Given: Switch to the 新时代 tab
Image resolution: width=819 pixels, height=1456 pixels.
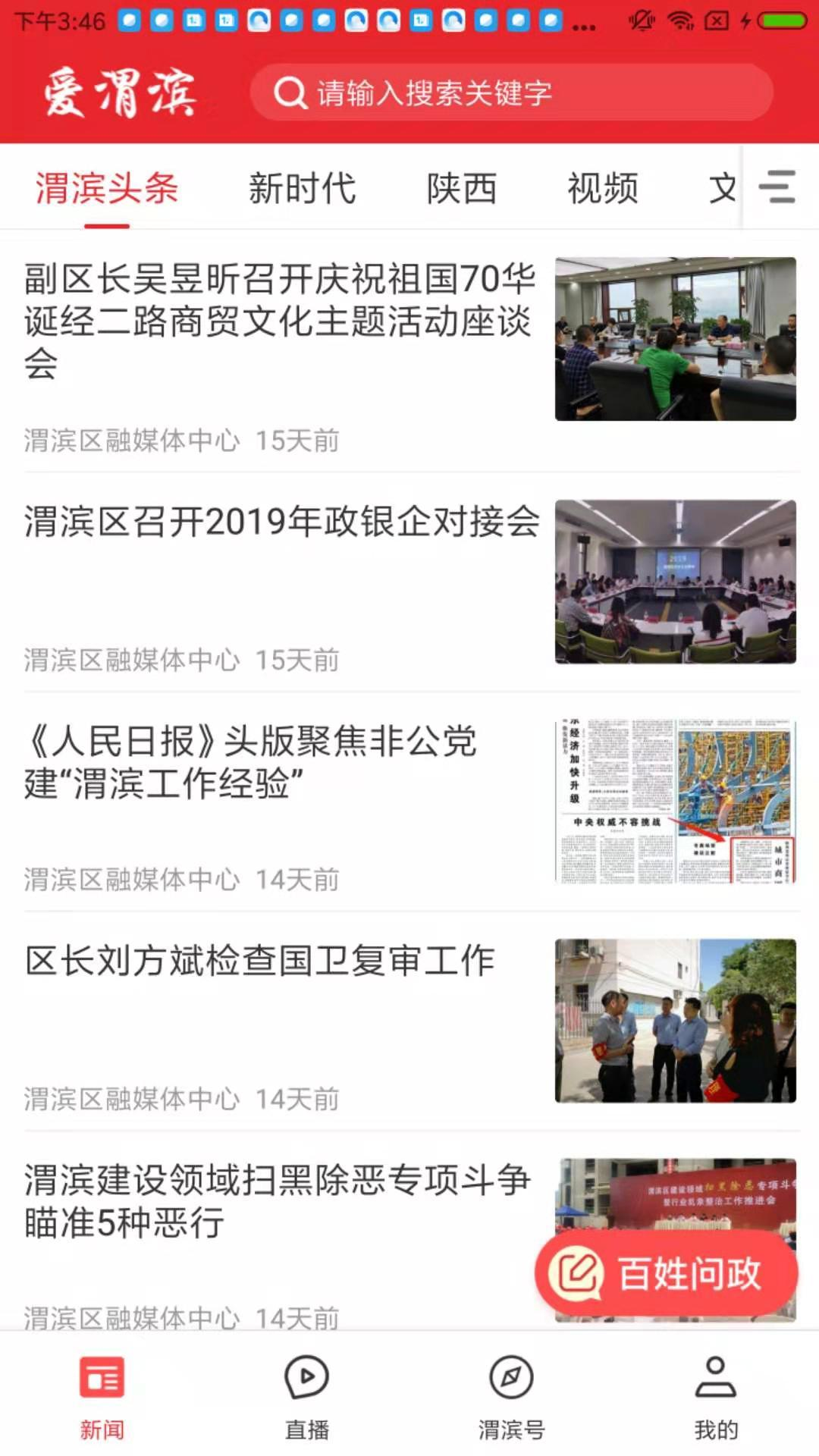Looking at the screenshot, I should pyautogui.click(x=302, y=188).
